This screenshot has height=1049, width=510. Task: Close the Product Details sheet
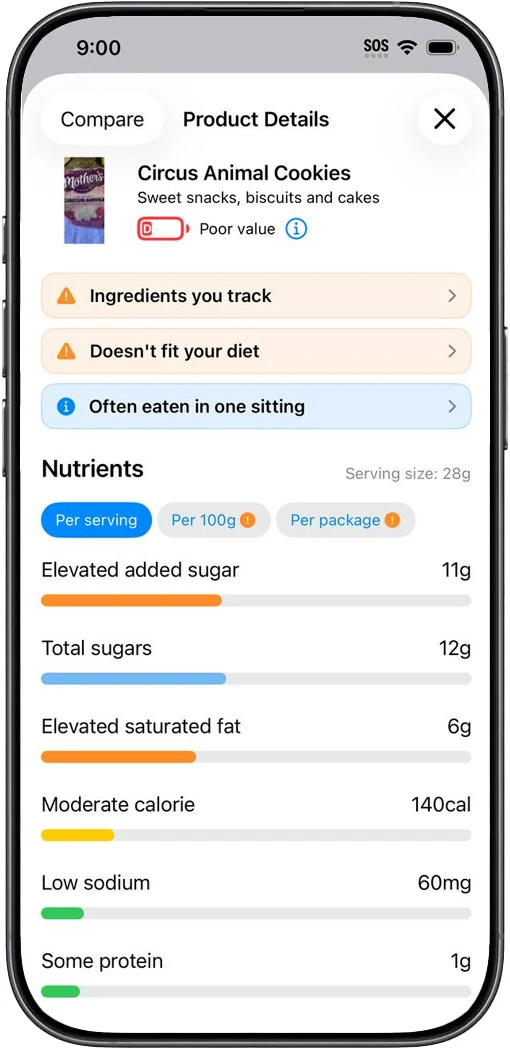(x=444, y=119)
